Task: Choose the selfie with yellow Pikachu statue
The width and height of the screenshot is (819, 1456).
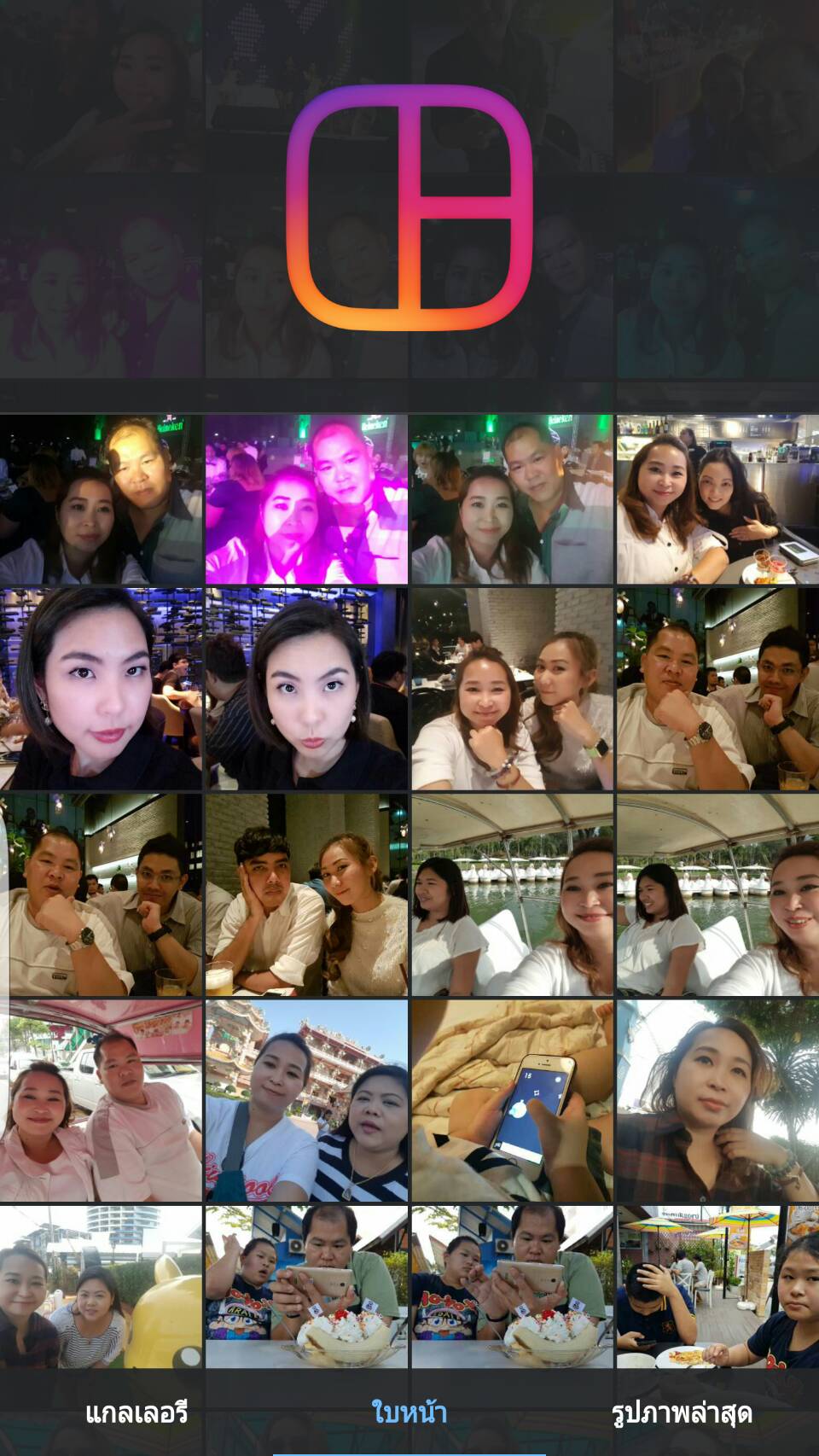Action: (x=102, y=1286)
